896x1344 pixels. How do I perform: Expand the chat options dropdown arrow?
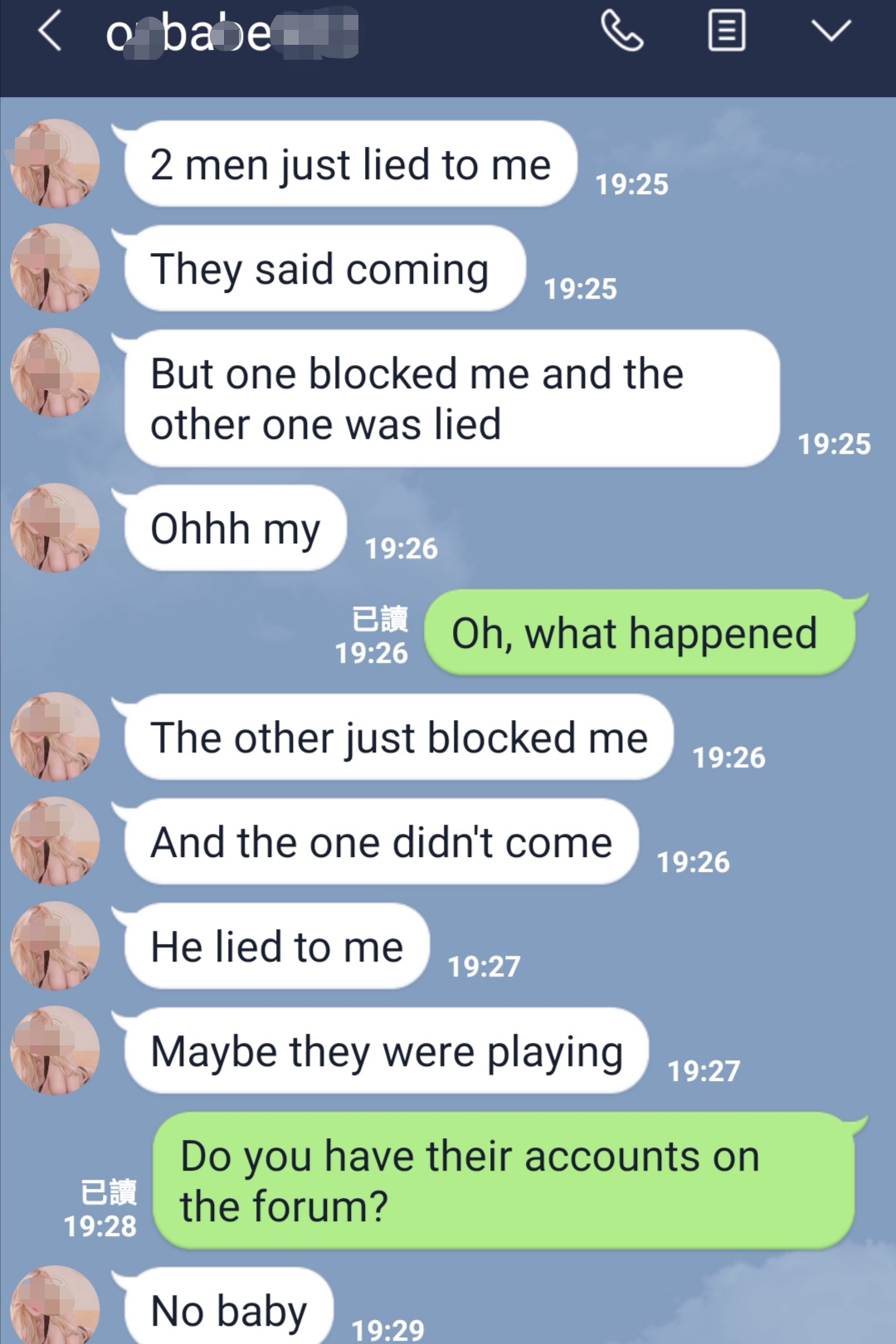point(830,32)
